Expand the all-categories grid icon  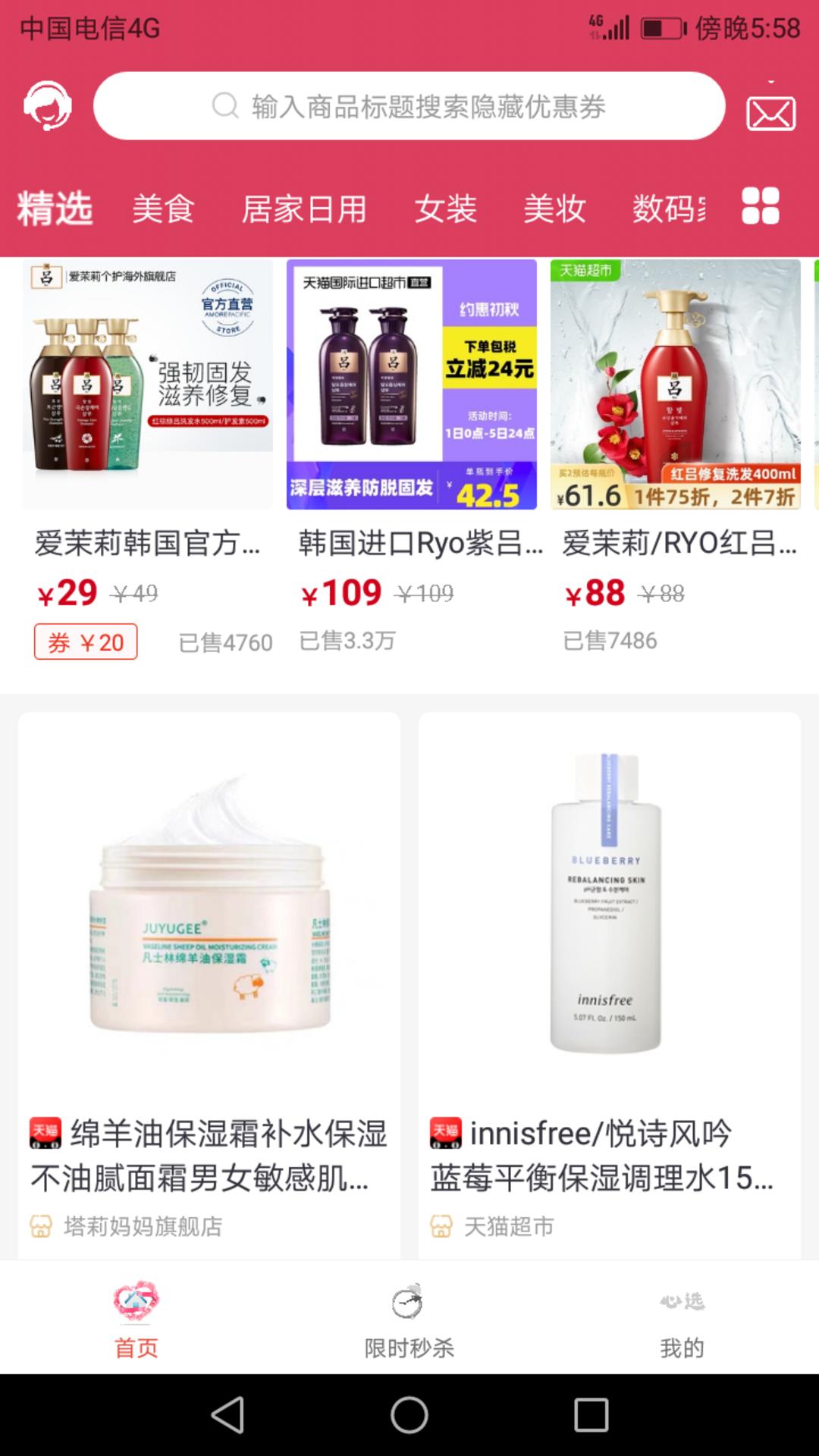click(760, 206)
